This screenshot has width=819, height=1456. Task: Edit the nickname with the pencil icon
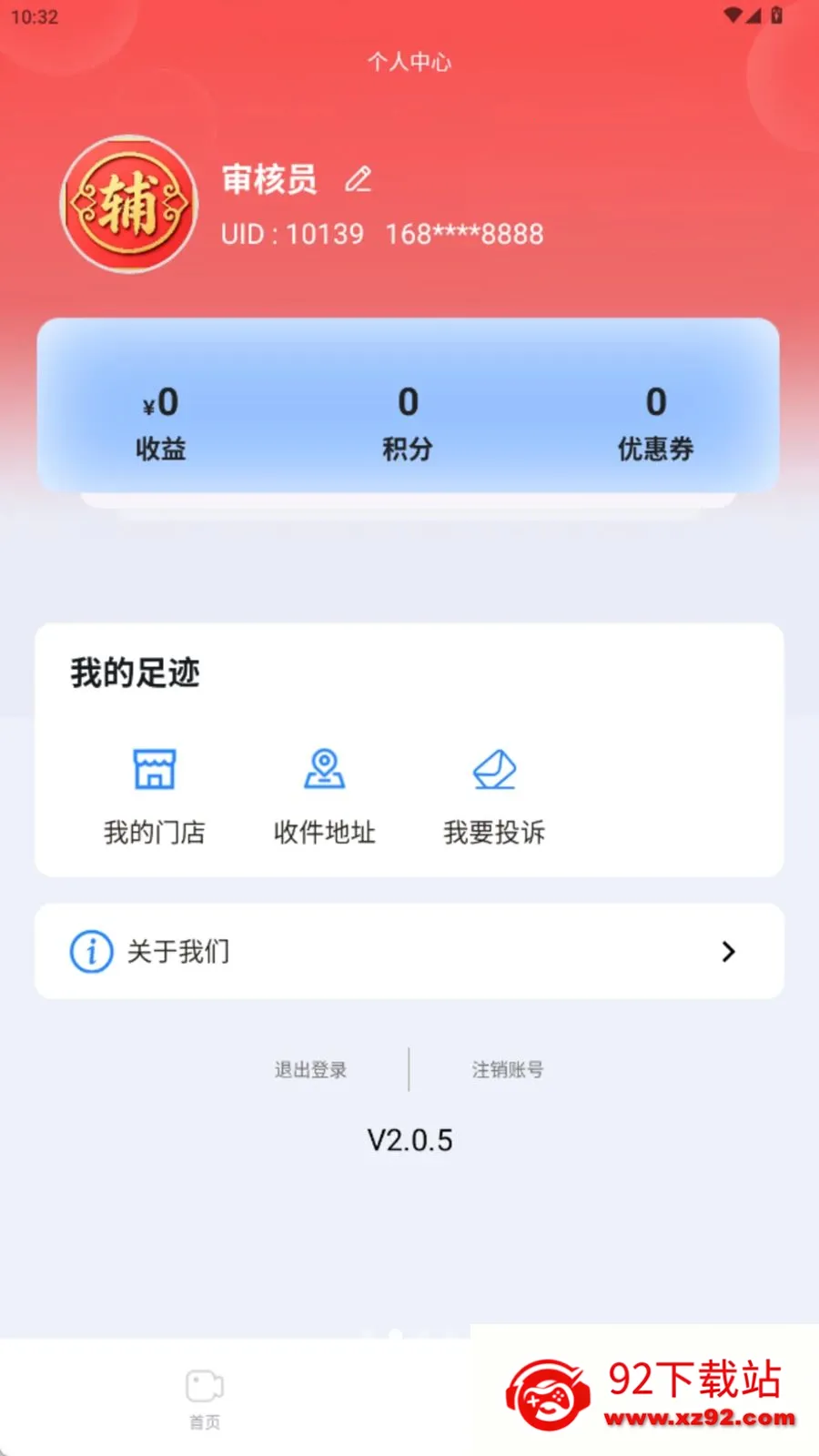point(359,179)
